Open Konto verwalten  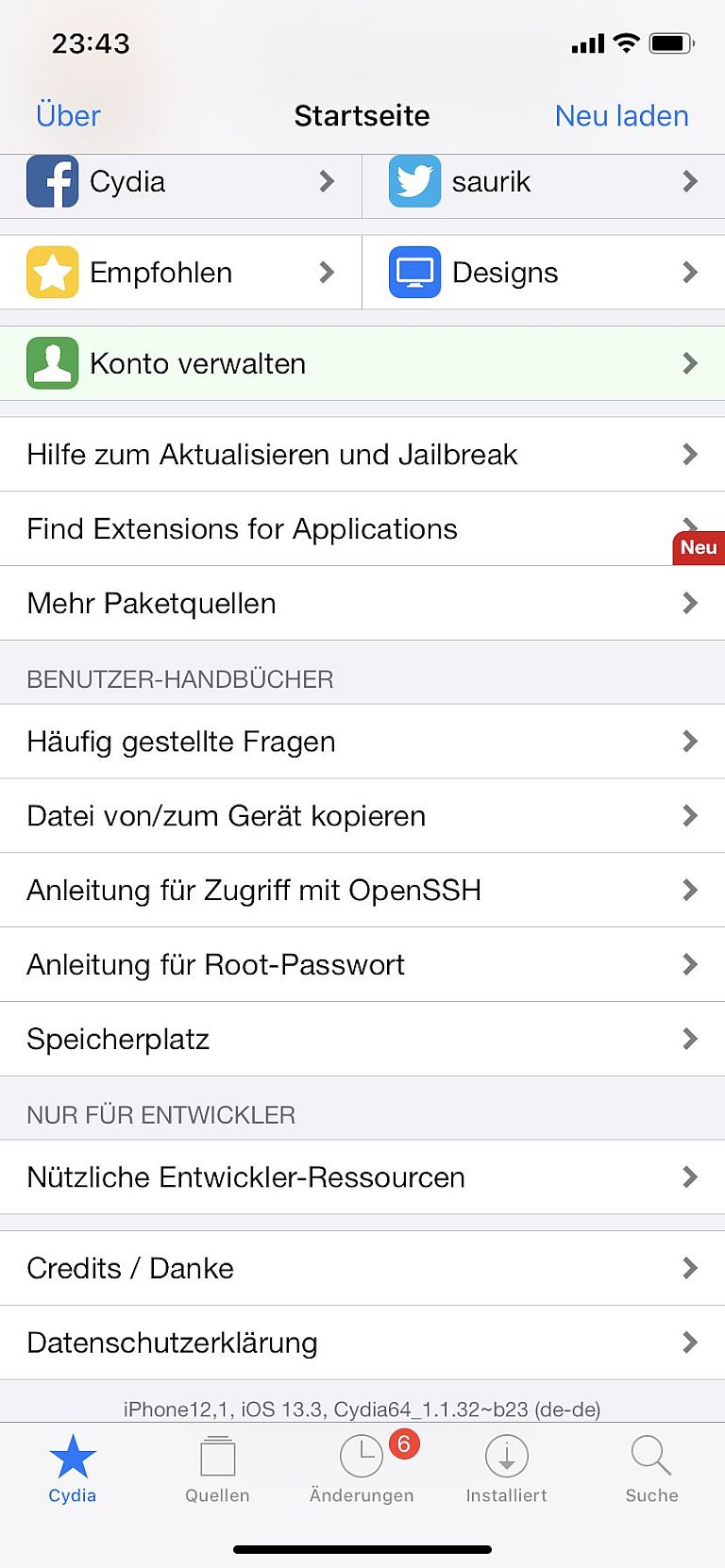pyautogui.click(x=362, y=363)
